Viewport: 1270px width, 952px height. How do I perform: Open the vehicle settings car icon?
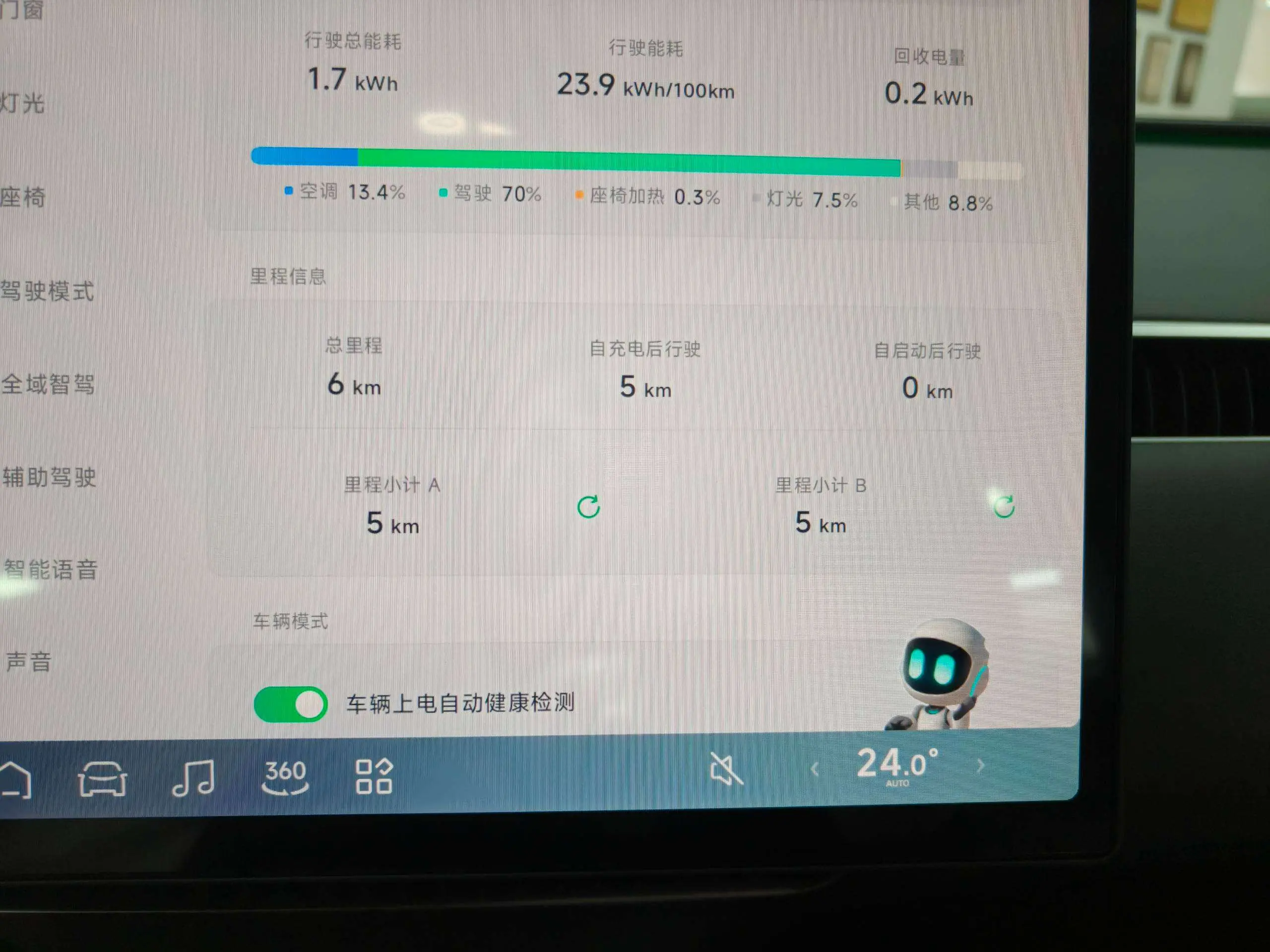[x=102, y=778]
